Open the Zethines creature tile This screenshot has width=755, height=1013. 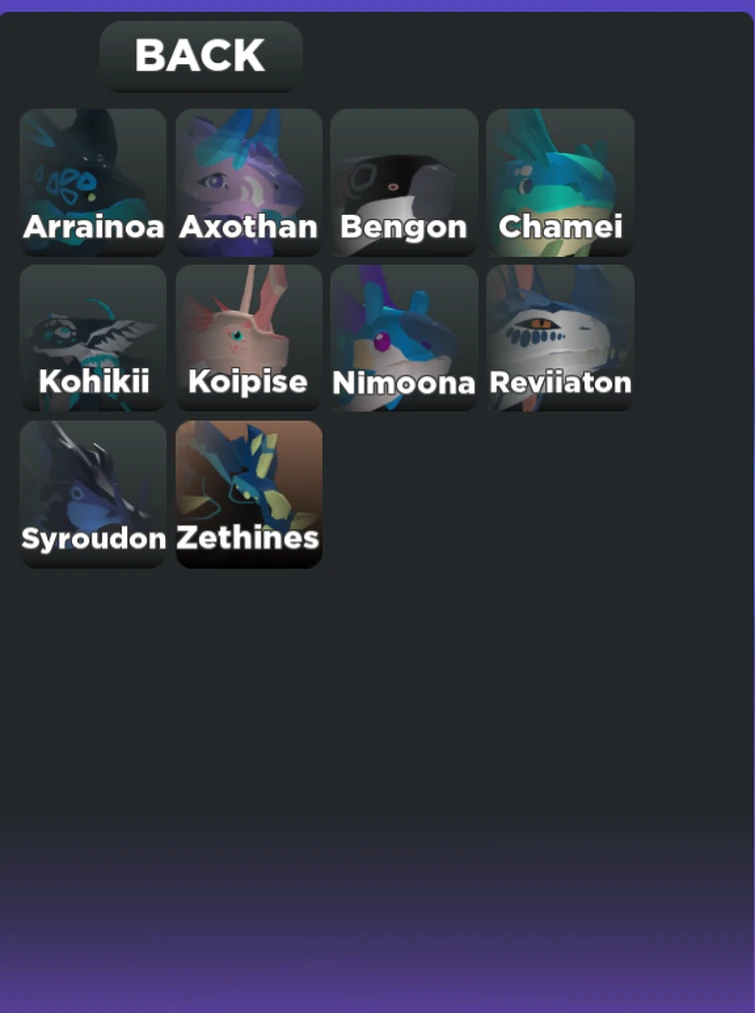click(x=249, y=494)
